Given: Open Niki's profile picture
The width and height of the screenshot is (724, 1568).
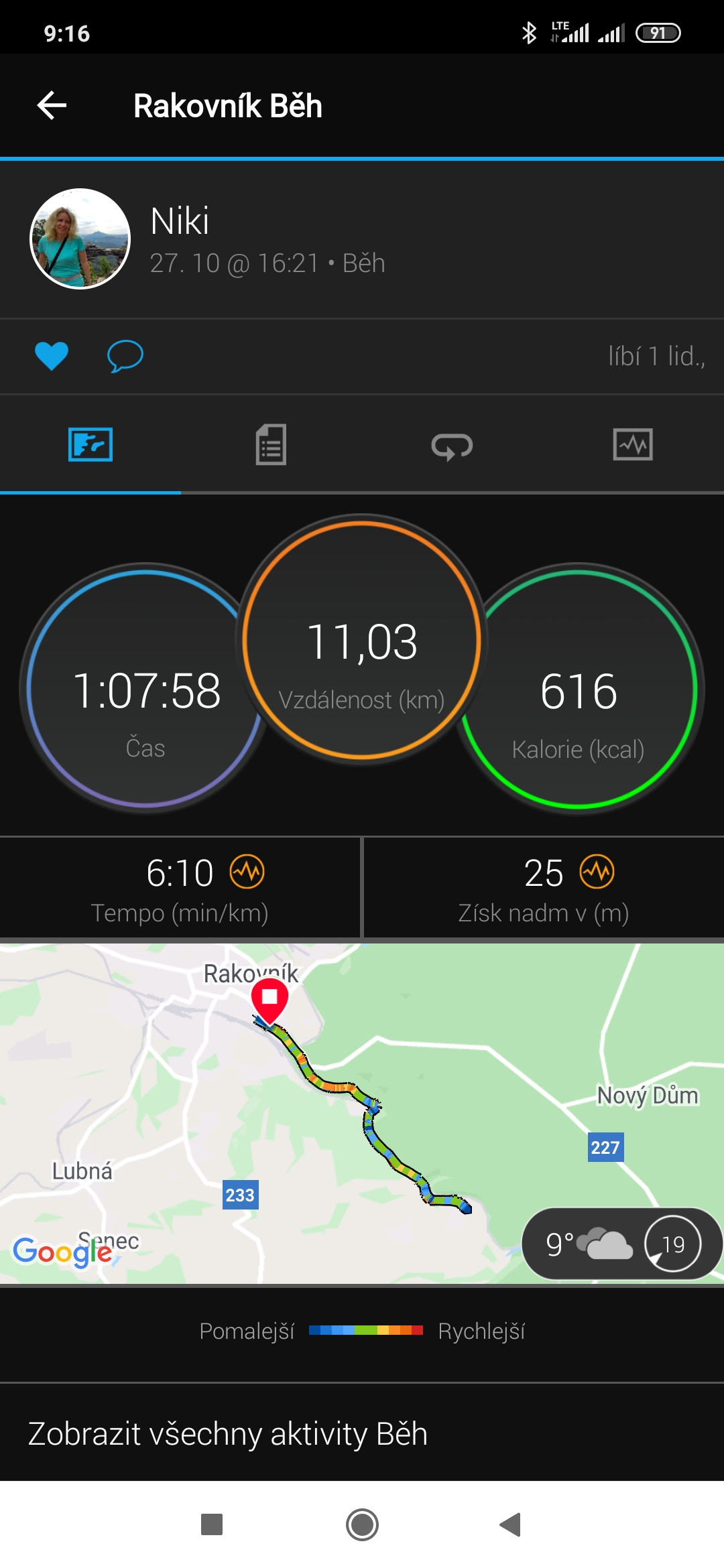Looking at the screenshot, I should [x=80, y=239].
